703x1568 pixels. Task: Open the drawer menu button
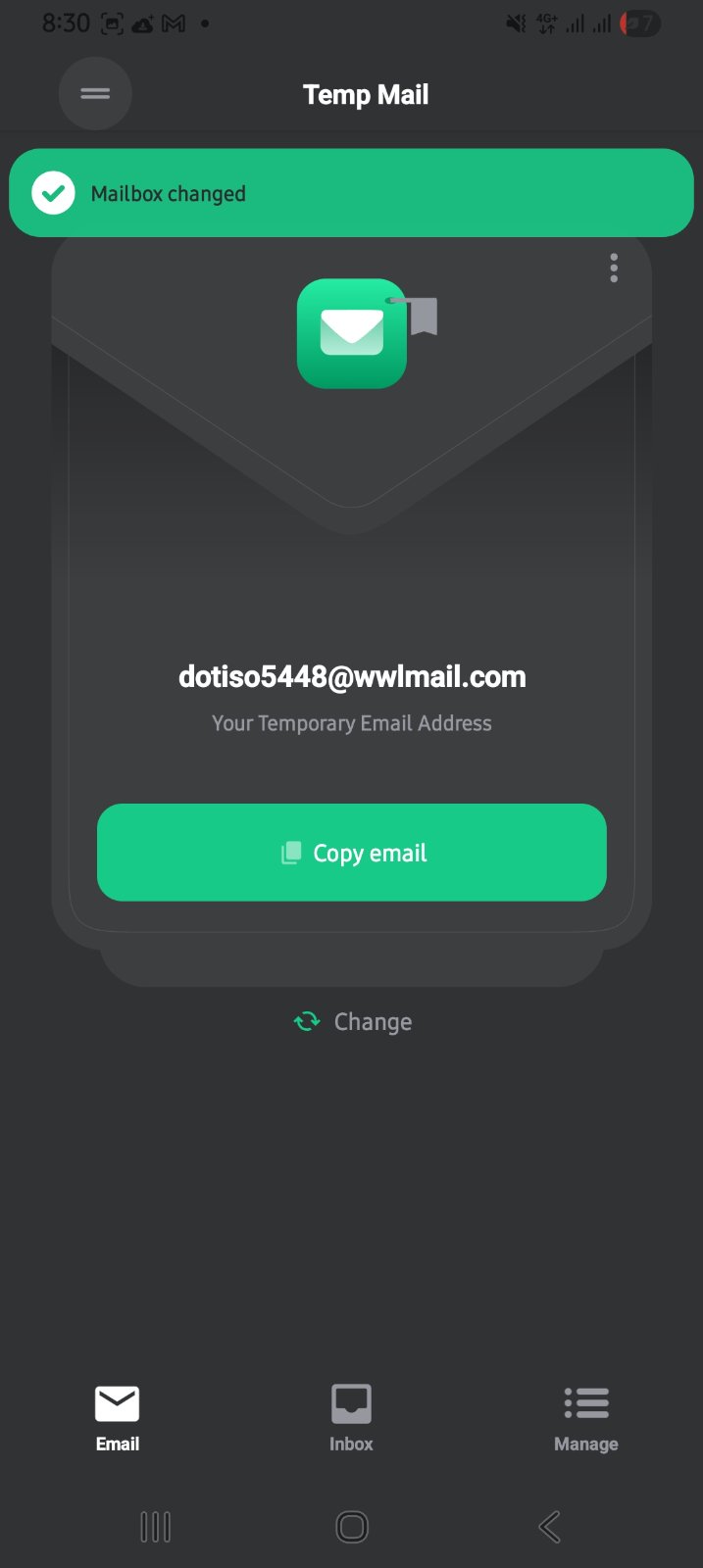pos(95,94)
